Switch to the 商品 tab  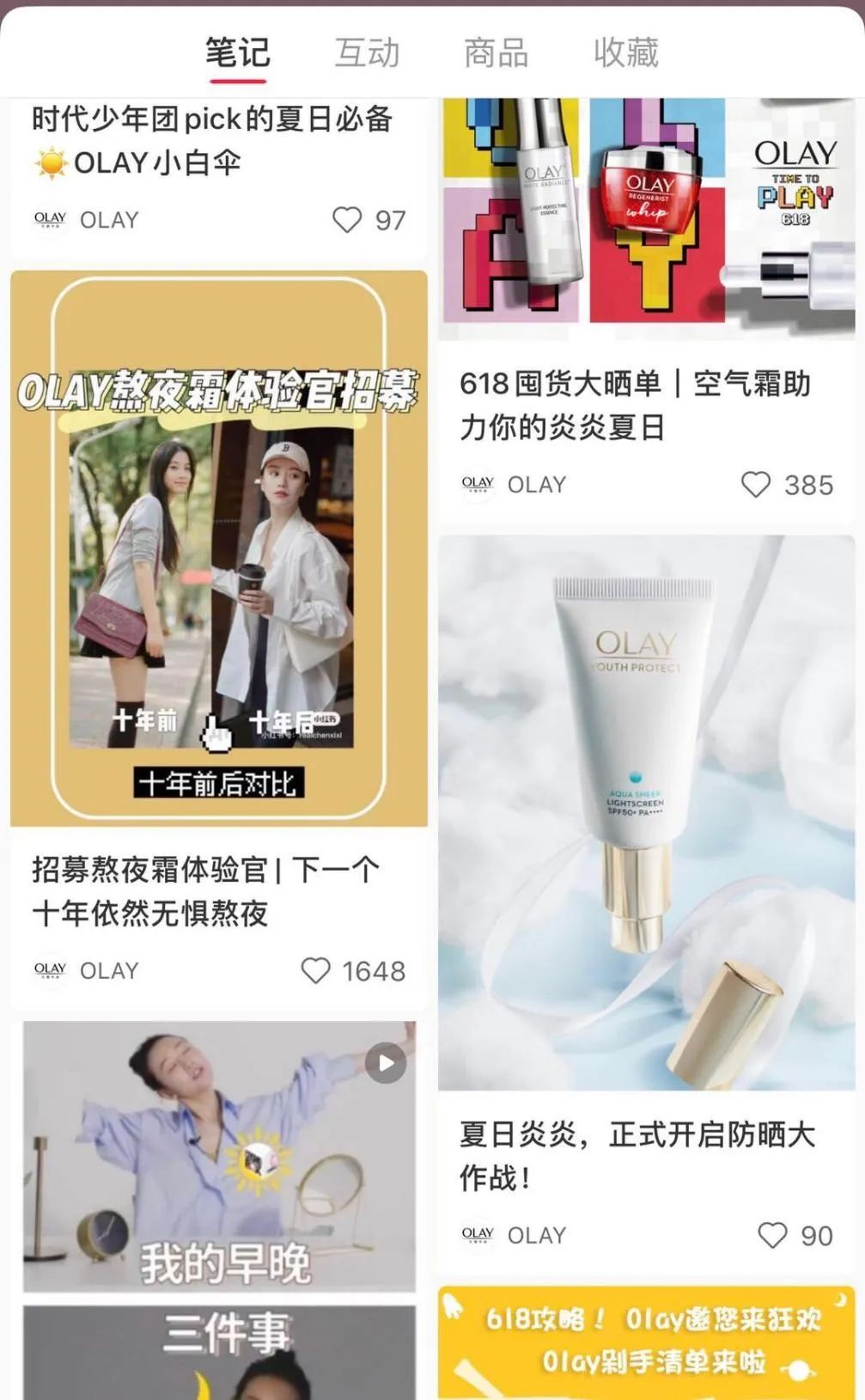496,52
